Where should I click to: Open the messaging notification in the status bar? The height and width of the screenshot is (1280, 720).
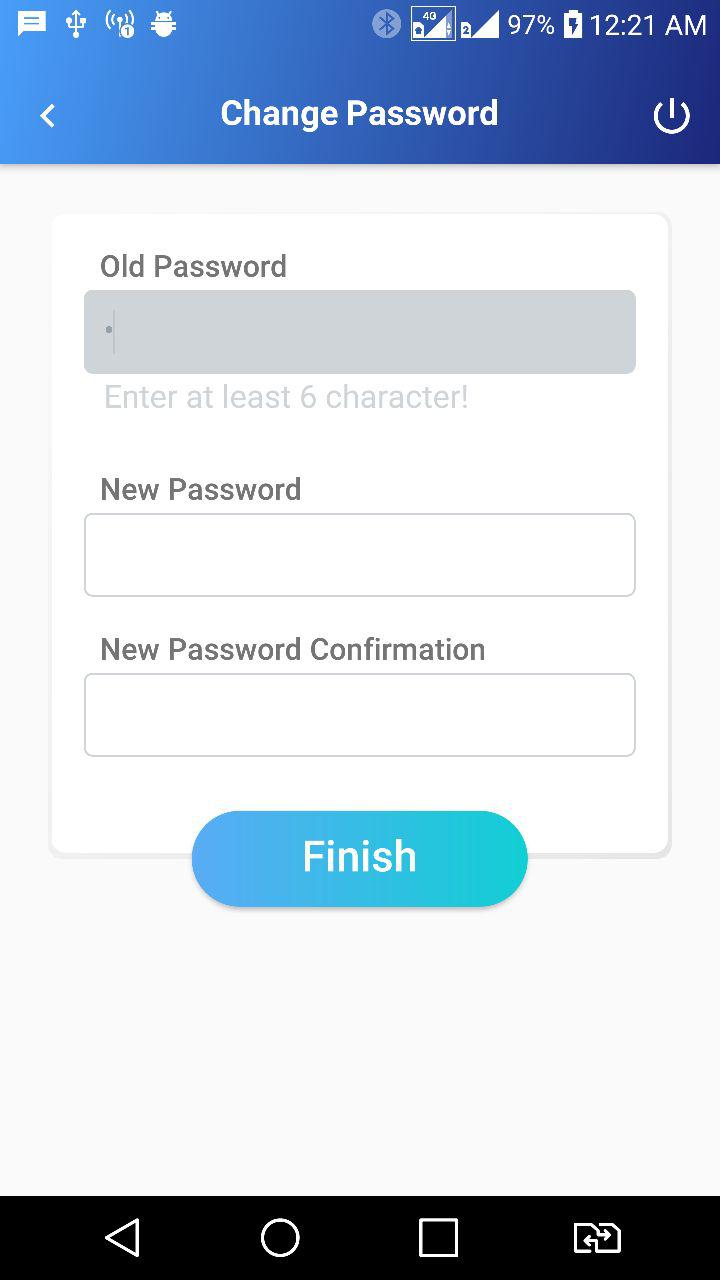(x=31, y=22)
